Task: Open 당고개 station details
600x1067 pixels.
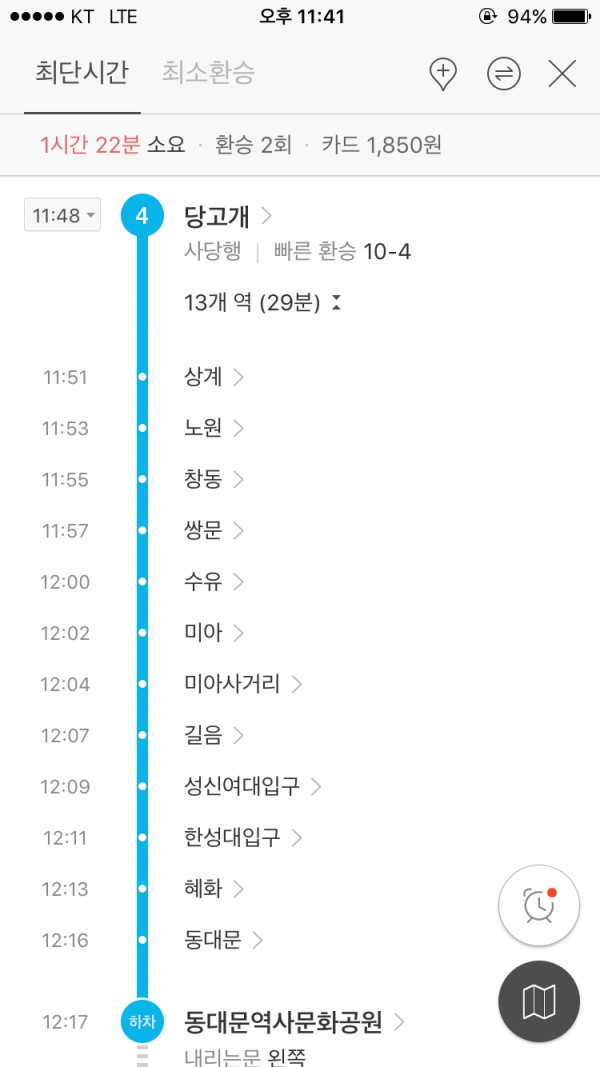Action: (x=228, y=216)
